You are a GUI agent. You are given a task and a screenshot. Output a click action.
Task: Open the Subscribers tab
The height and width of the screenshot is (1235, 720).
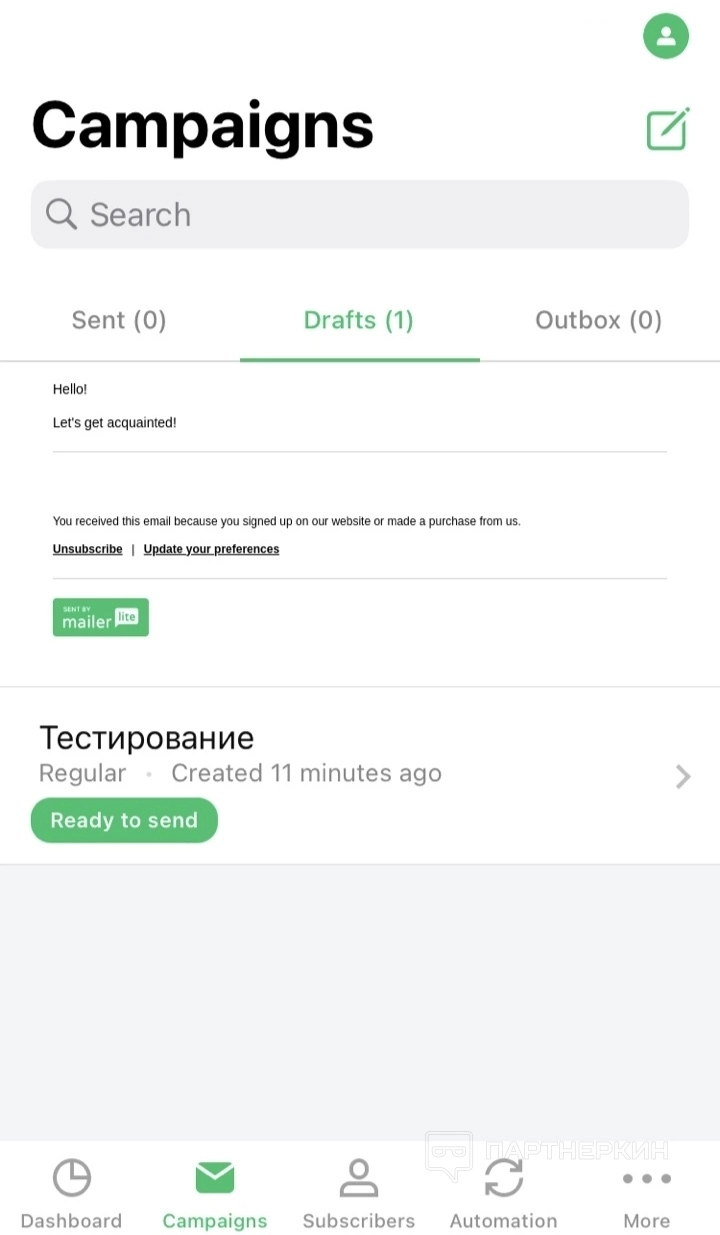click(359, 1194)
